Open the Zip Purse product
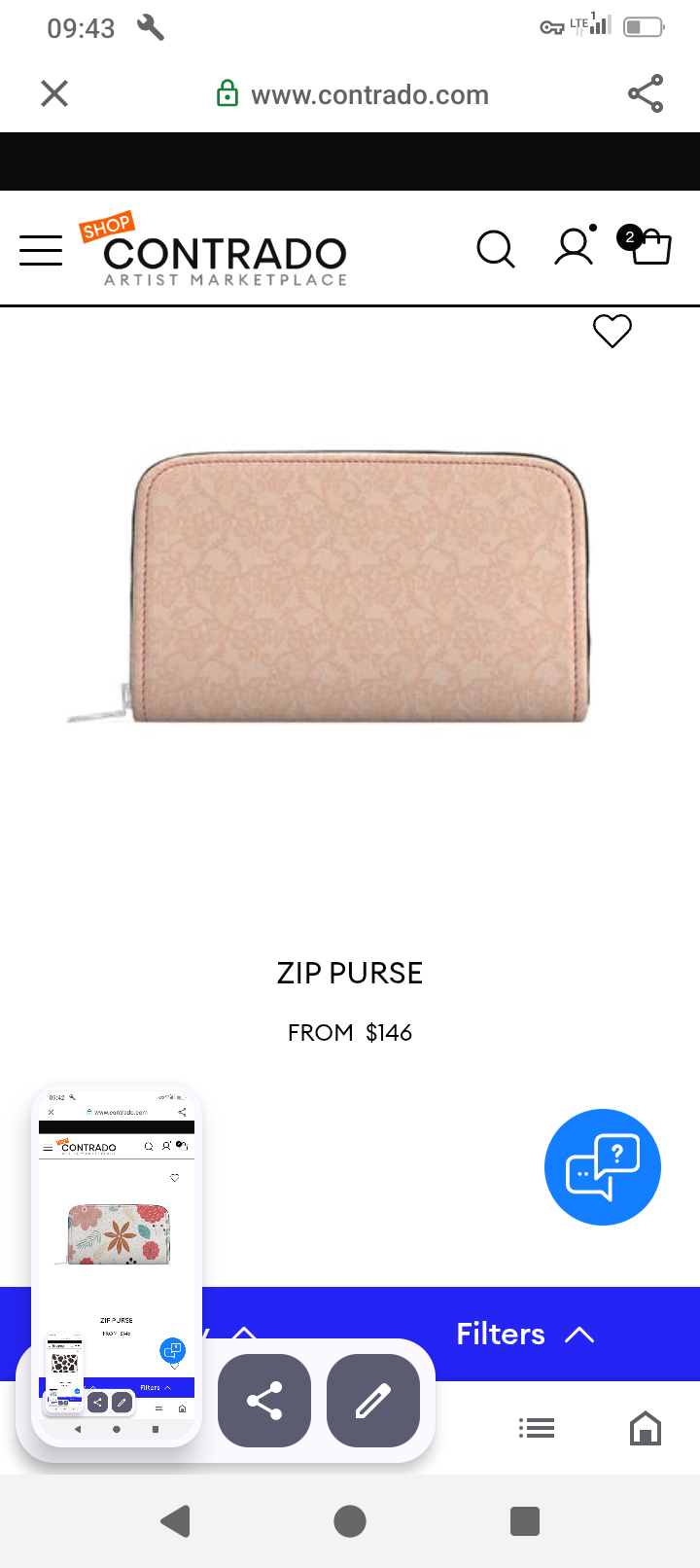 (360, 588)
